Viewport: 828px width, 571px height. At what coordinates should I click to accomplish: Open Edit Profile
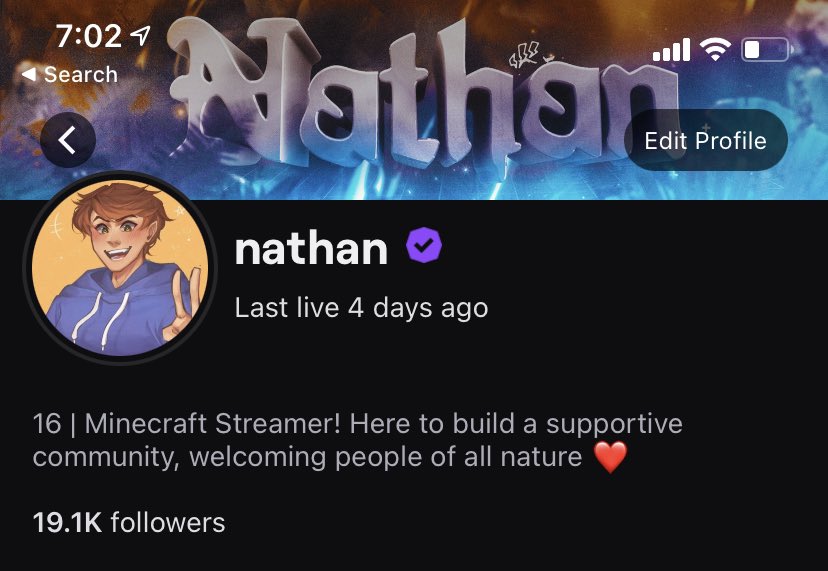[x=705, y=141]
